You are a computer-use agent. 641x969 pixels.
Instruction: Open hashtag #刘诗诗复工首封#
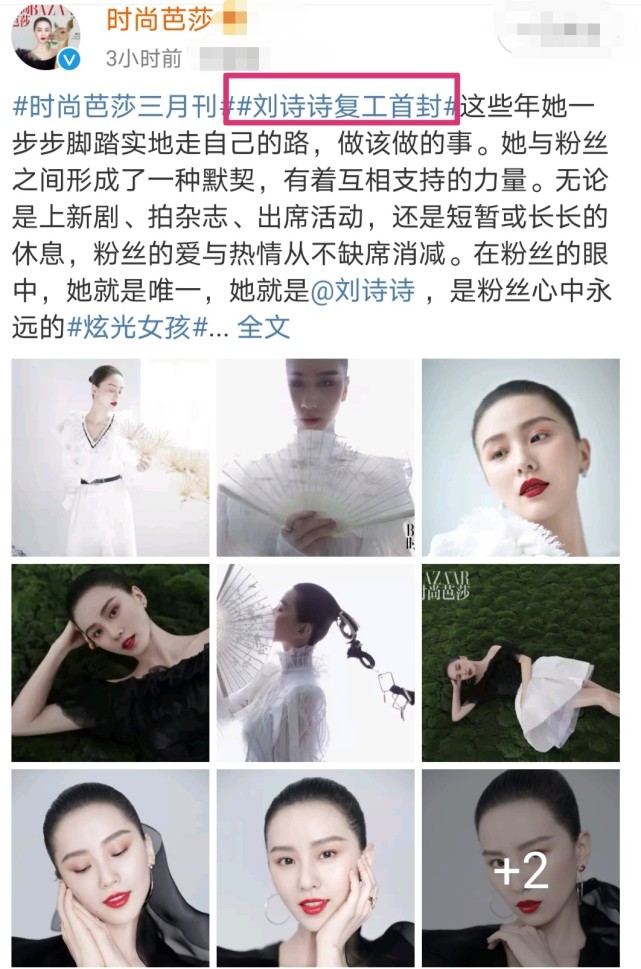(345, 103)
